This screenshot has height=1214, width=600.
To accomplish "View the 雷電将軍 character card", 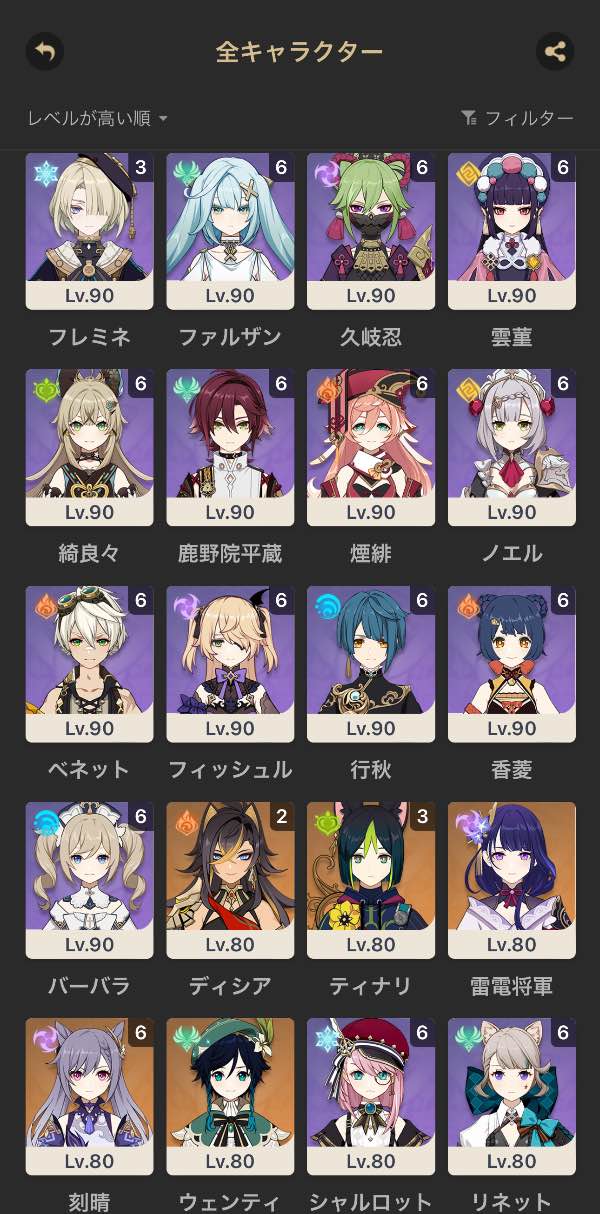I will click(x=512, y=880).
